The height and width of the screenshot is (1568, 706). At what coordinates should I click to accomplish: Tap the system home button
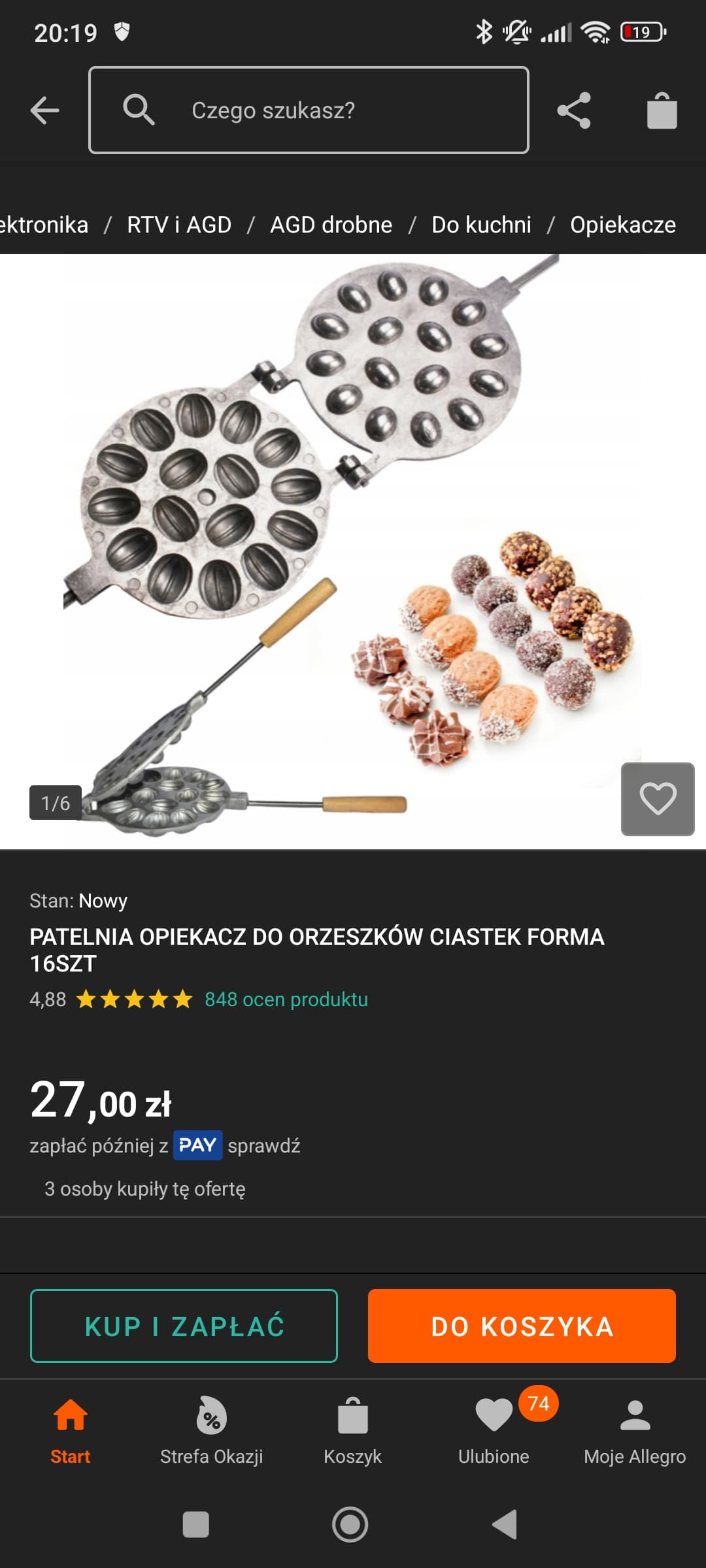[350, 1524]
